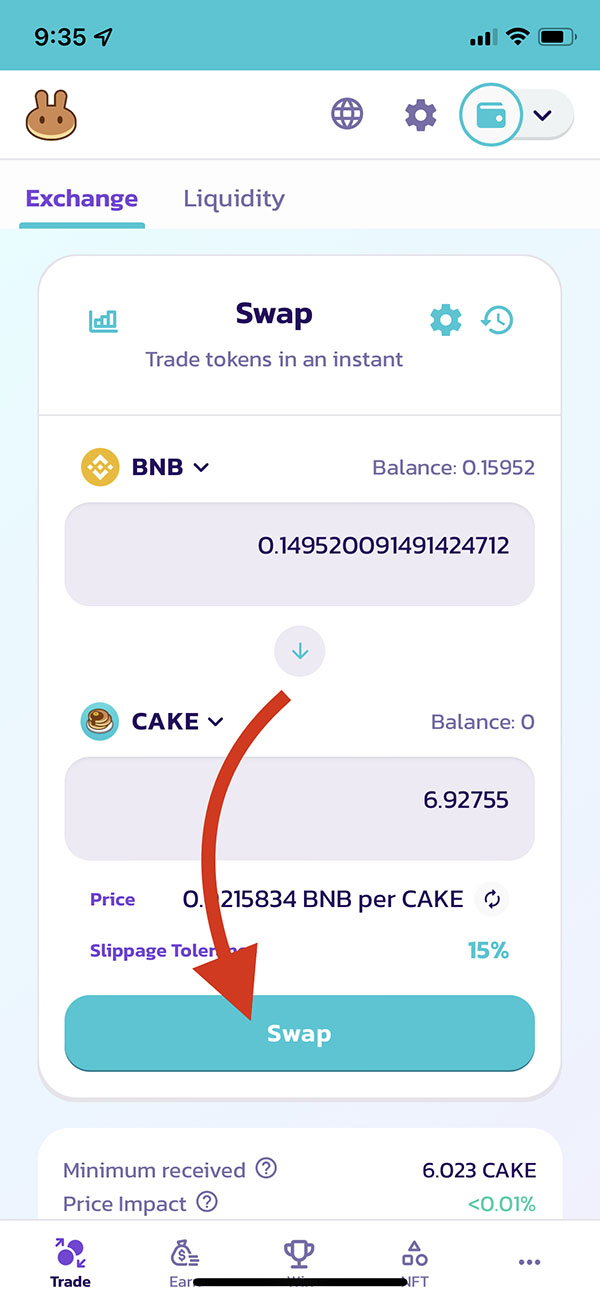Open the Trade tab
Image resolution: width=600 pixels, height=1299 pixels.
(x=70, y=1262)
